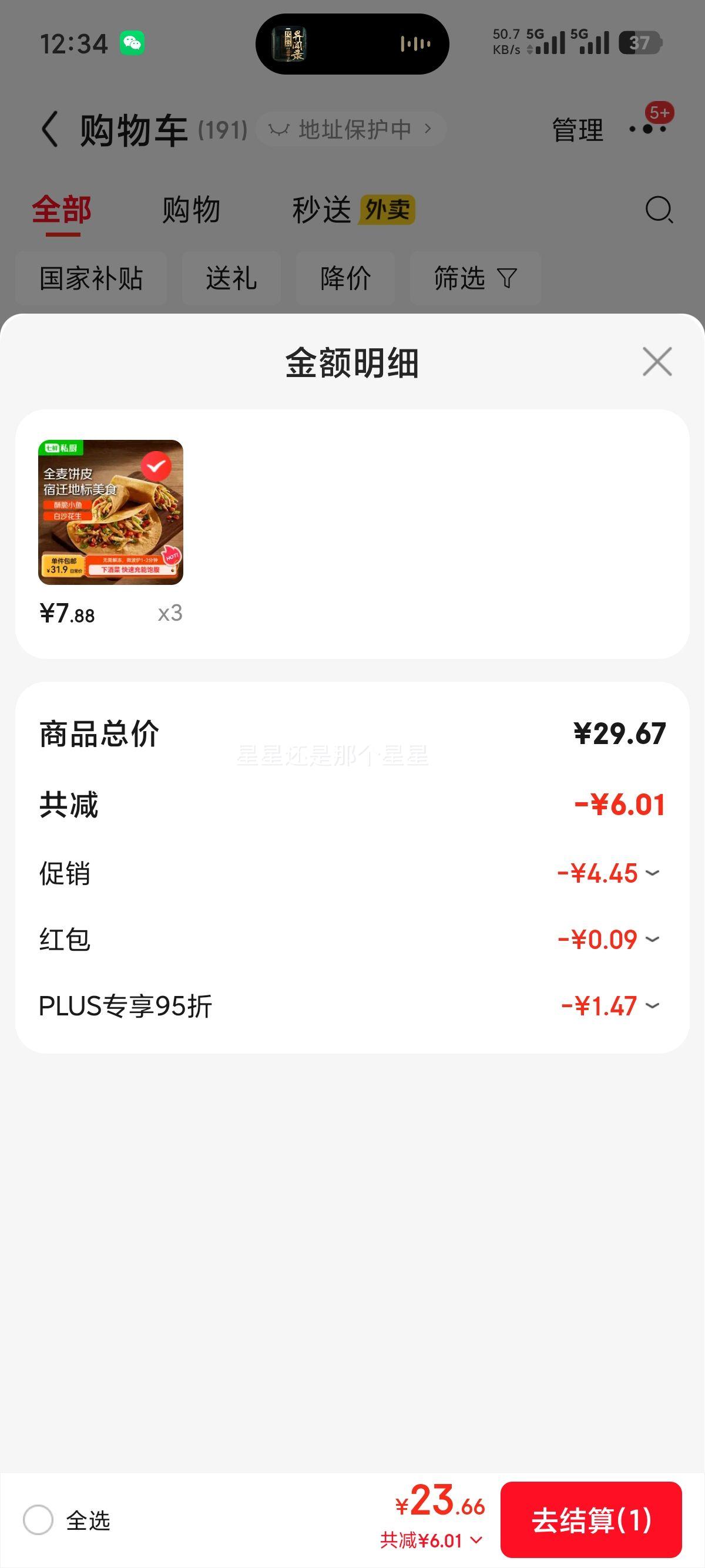Open 管理 to manage cart items
The image size is (705, 1568).
pyautogui.click(x=577, y=130)
